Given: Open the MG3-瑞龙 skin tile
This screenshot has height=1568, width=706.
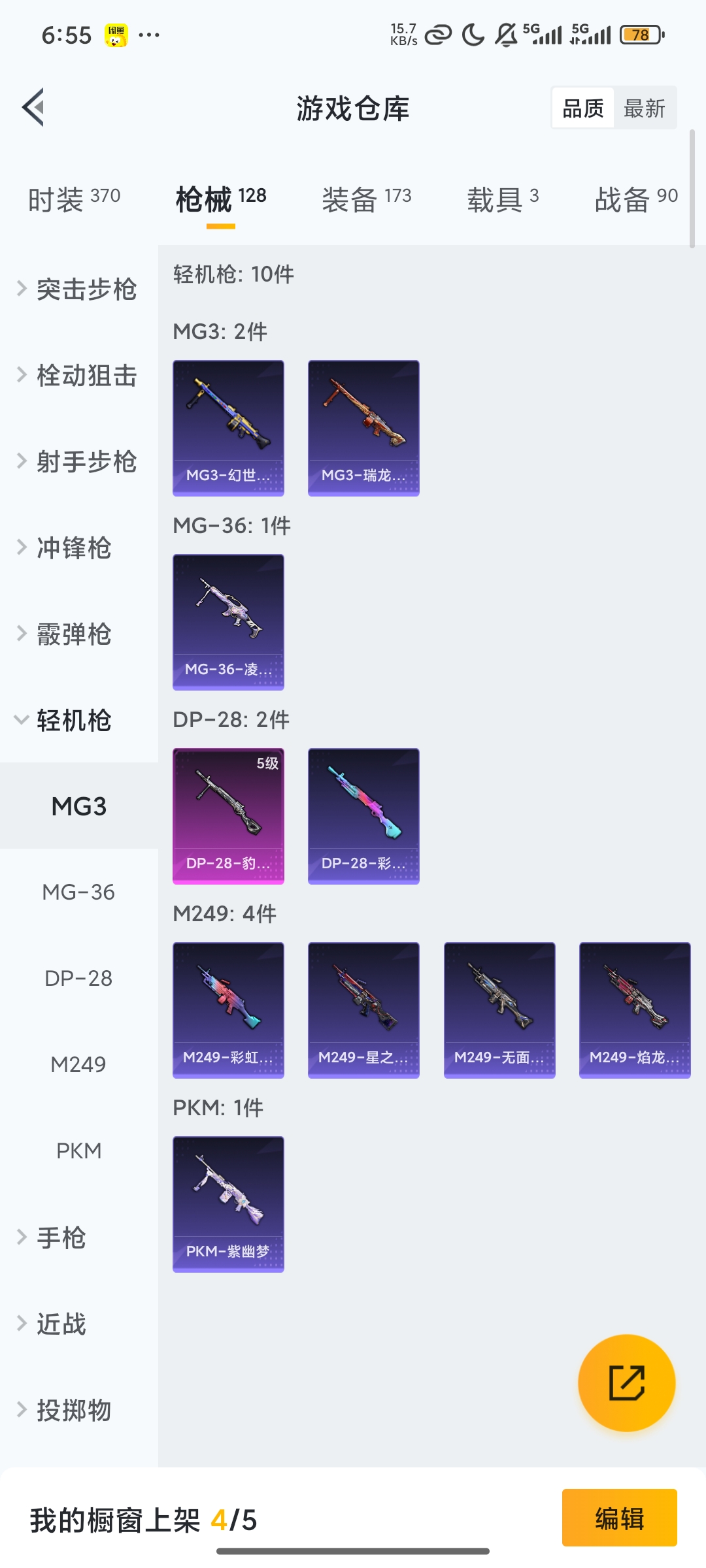Looking at the screenshot, I should click(x=363, y=428).
